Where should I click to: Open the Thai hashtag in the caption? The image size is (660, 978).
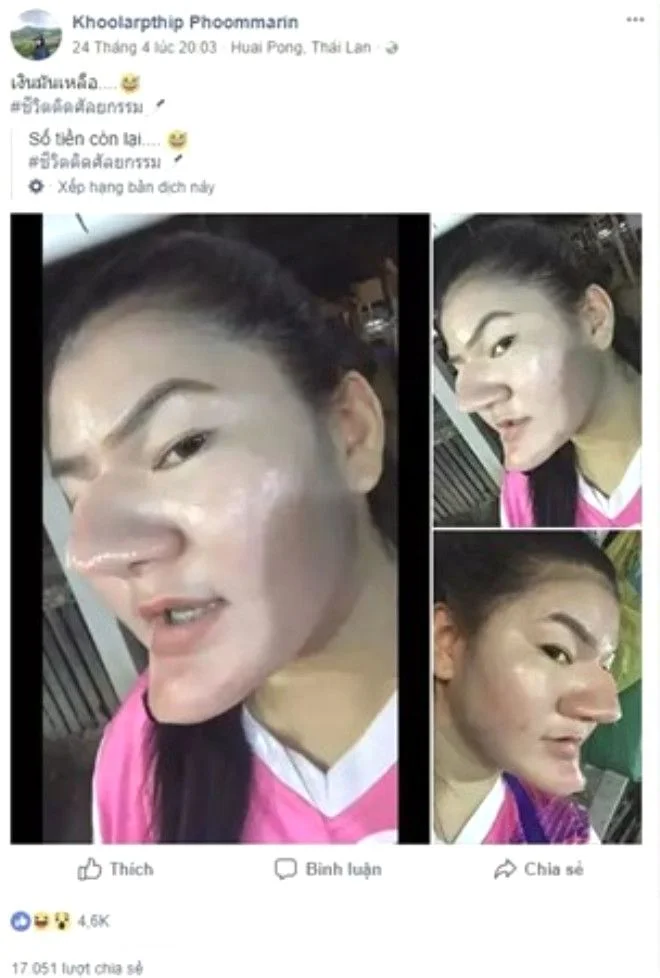click(88, 106)
